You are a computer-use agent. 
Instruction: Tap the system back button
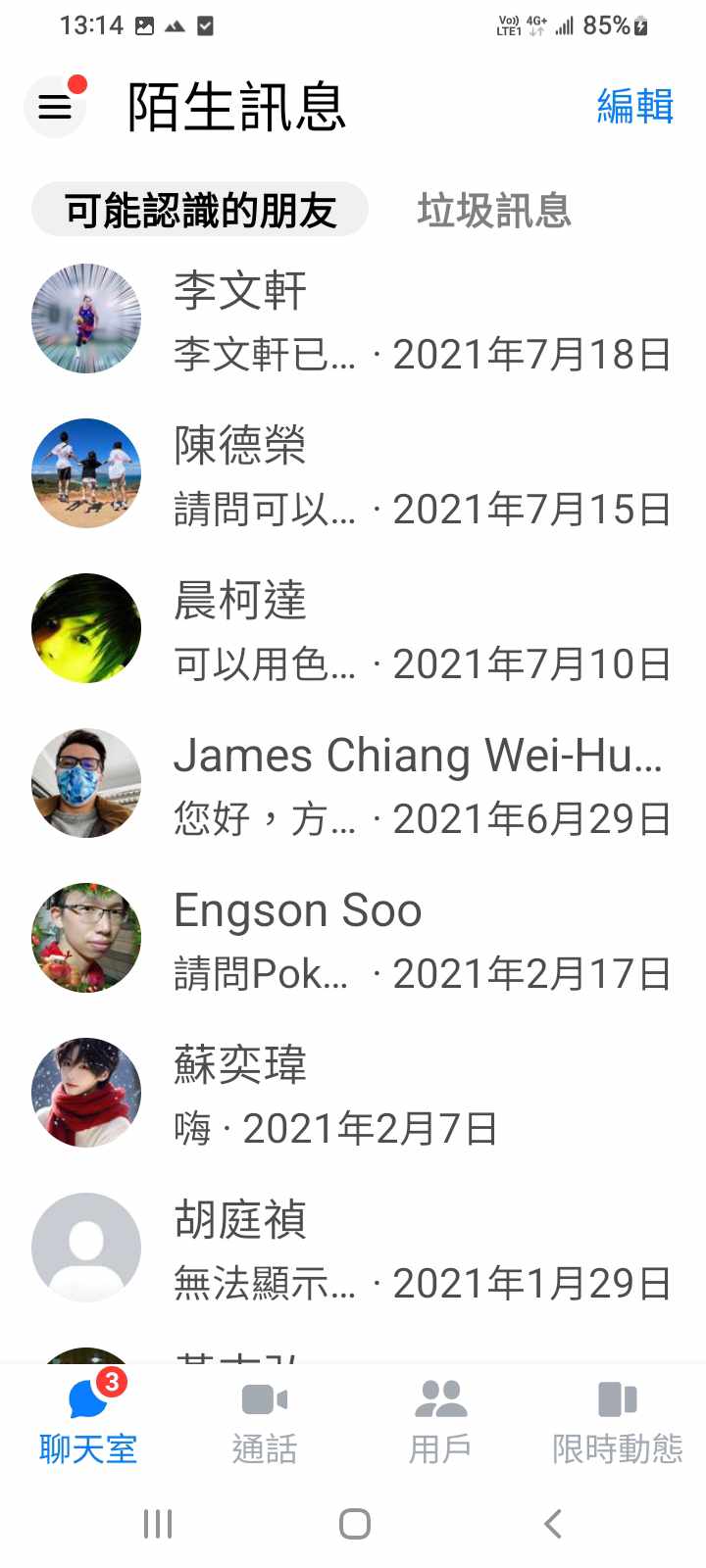(553, 1524)
